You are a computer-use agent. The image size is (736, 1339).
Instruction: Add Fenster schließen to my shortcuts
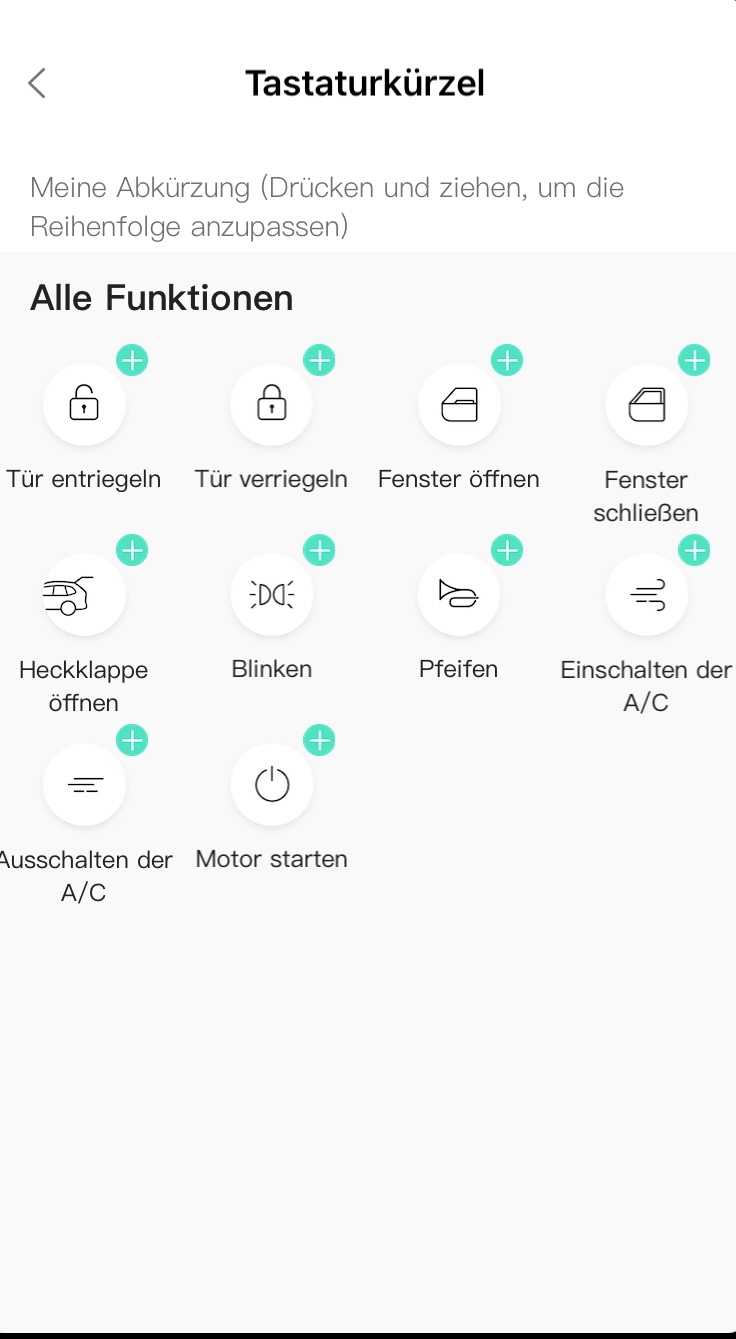(694, 360)
